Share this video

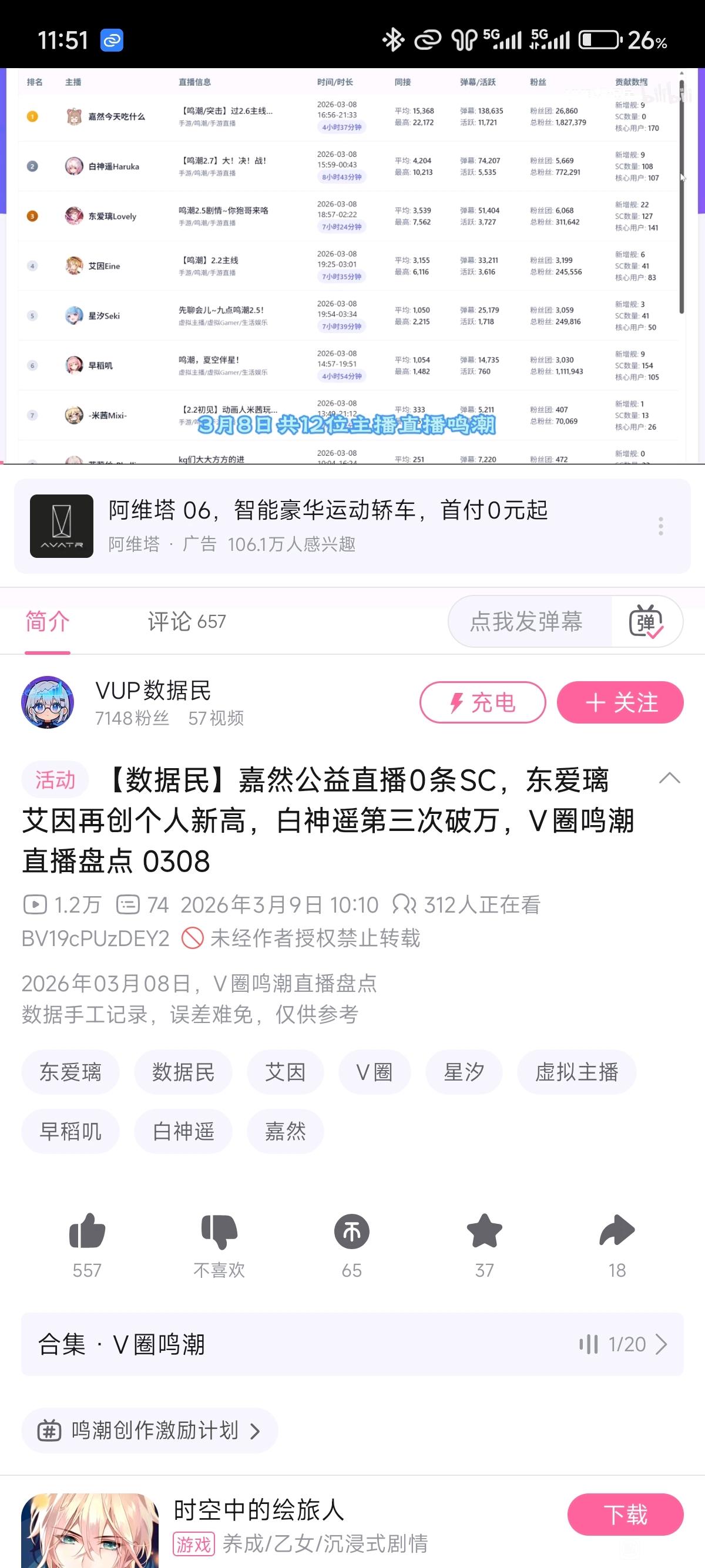(617, 1232)
